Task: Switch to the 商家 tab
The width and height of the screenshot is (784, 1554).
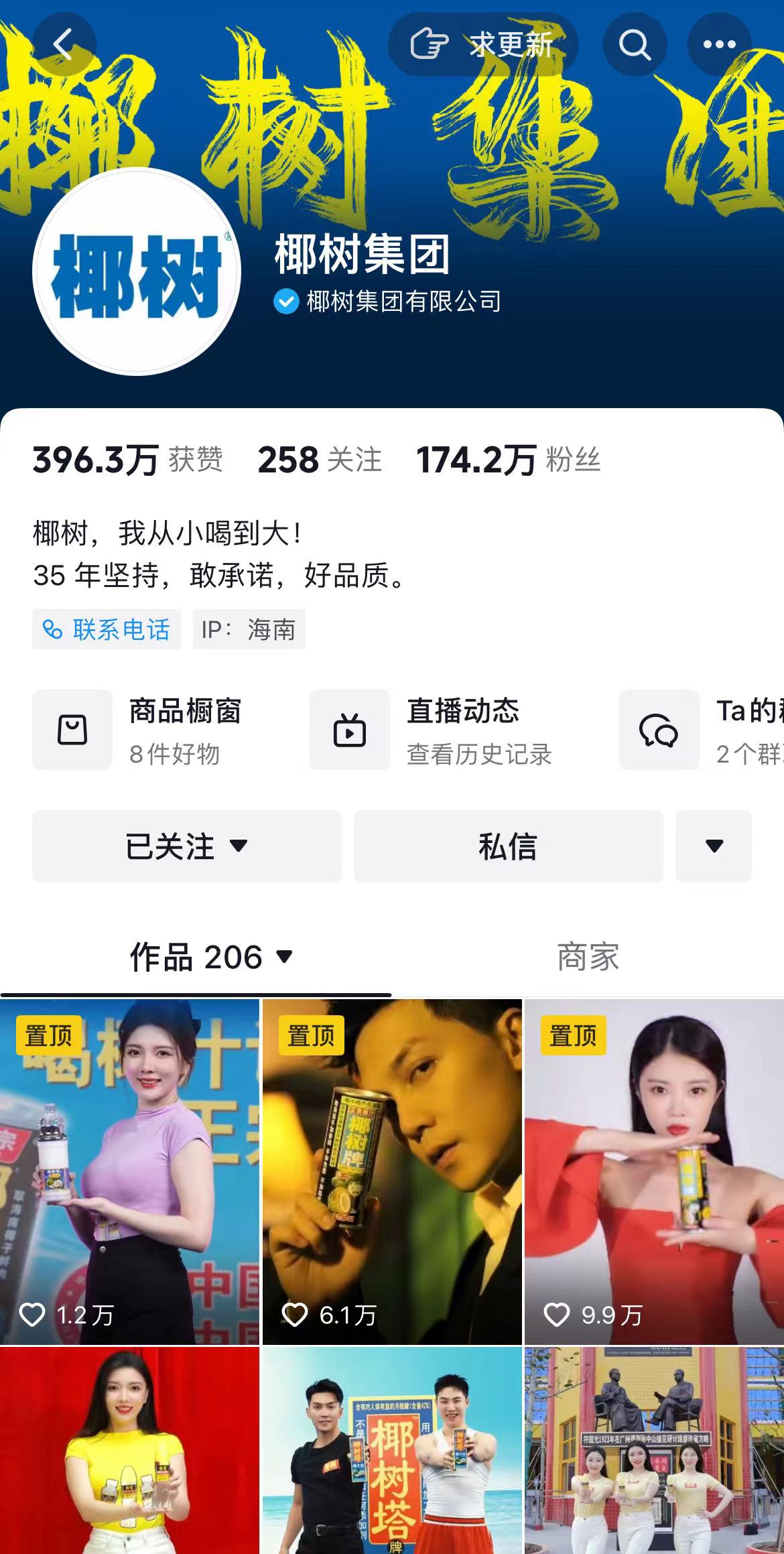Action: 588,957
